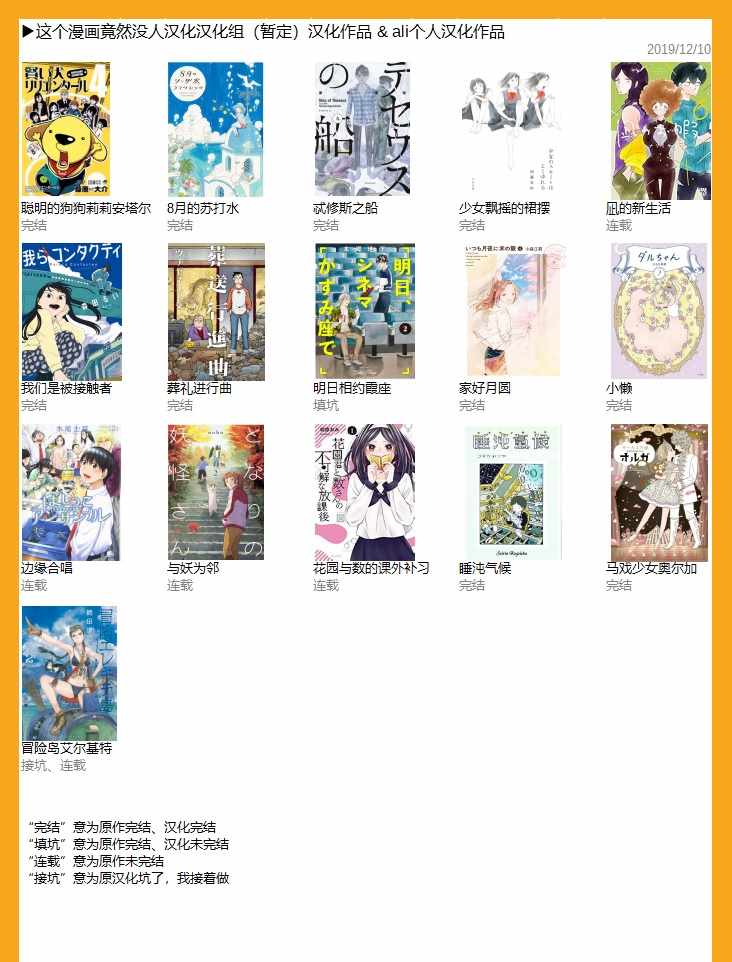
Task: Select 花园与数的课外补习 manga
Action: 363,491
